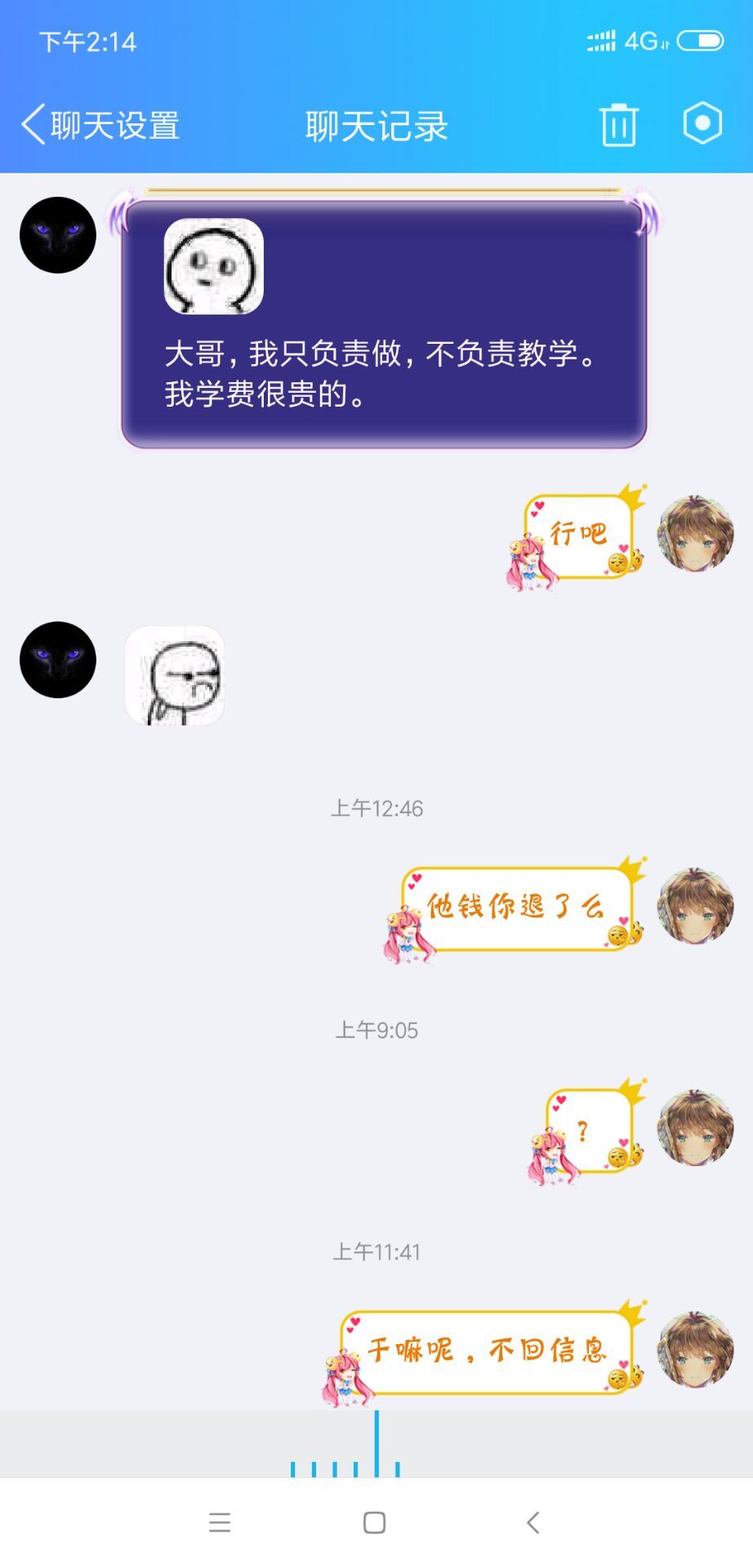
Task: Open the grumpy face sticker image
Action: coord(175,675)
